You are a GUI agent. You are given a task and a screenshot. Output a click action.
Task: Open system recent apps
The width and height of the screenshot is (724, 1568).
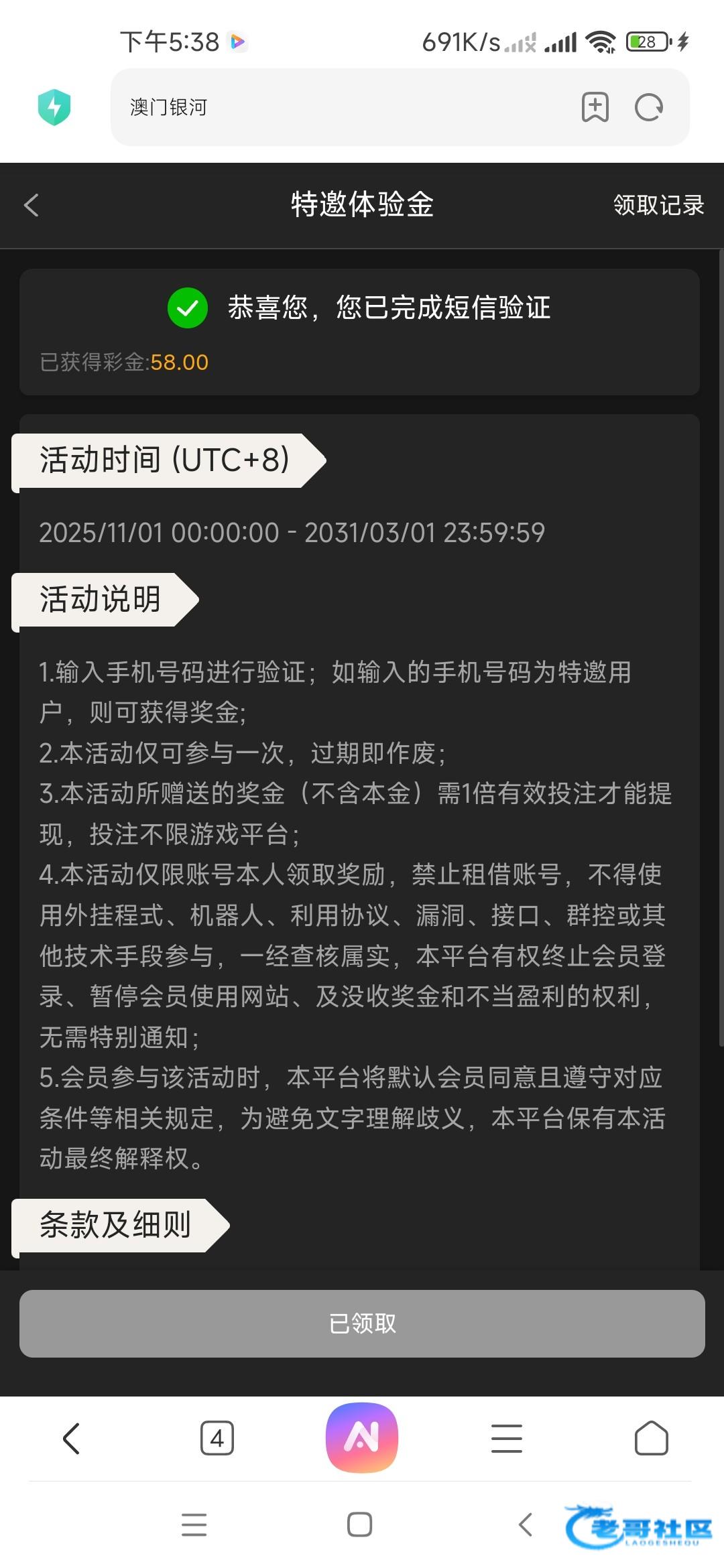pyautogui.click(x=194, y=1524)
